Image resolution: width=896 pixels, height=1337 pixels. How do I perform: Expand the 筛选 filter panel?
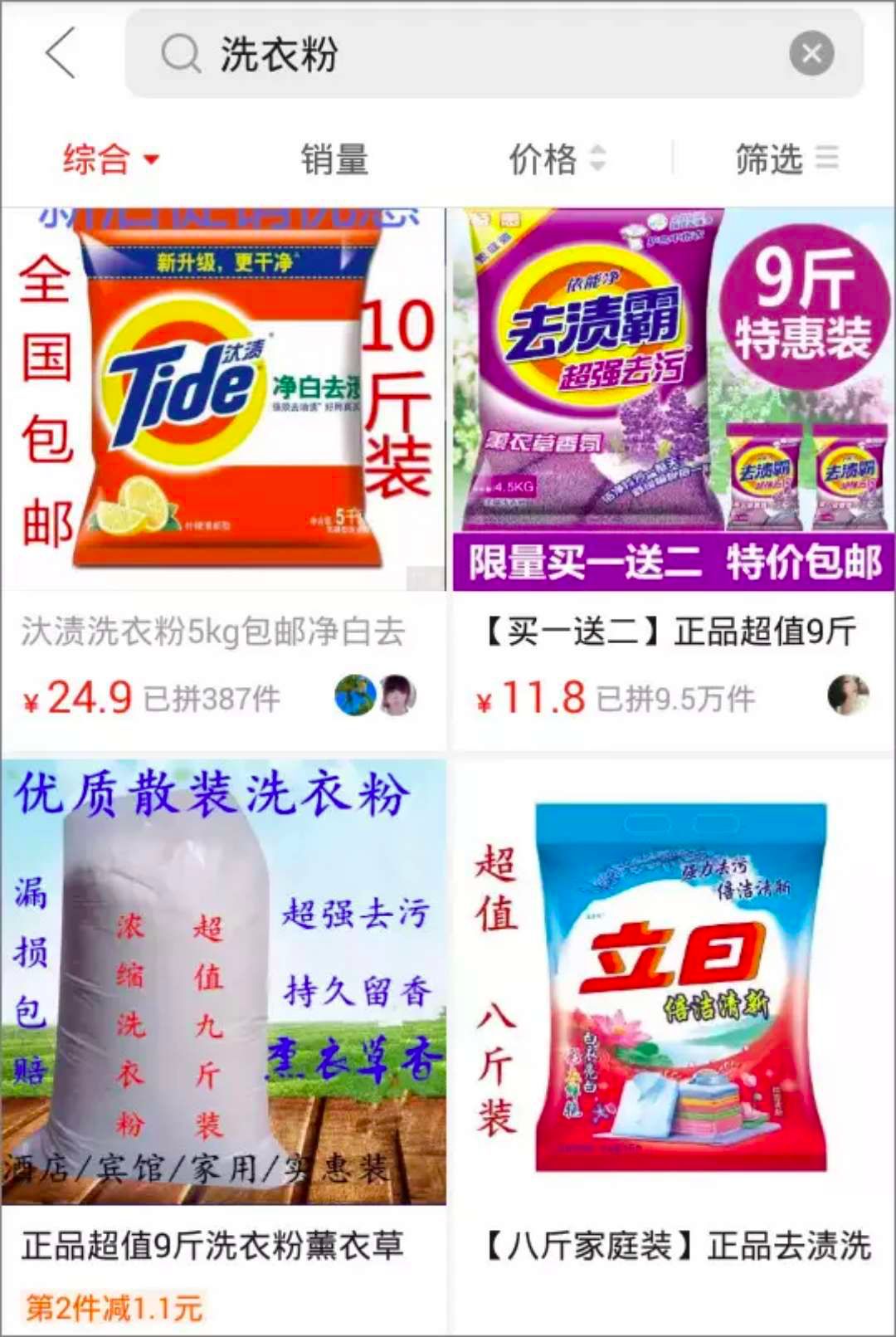tap(785, 162)
